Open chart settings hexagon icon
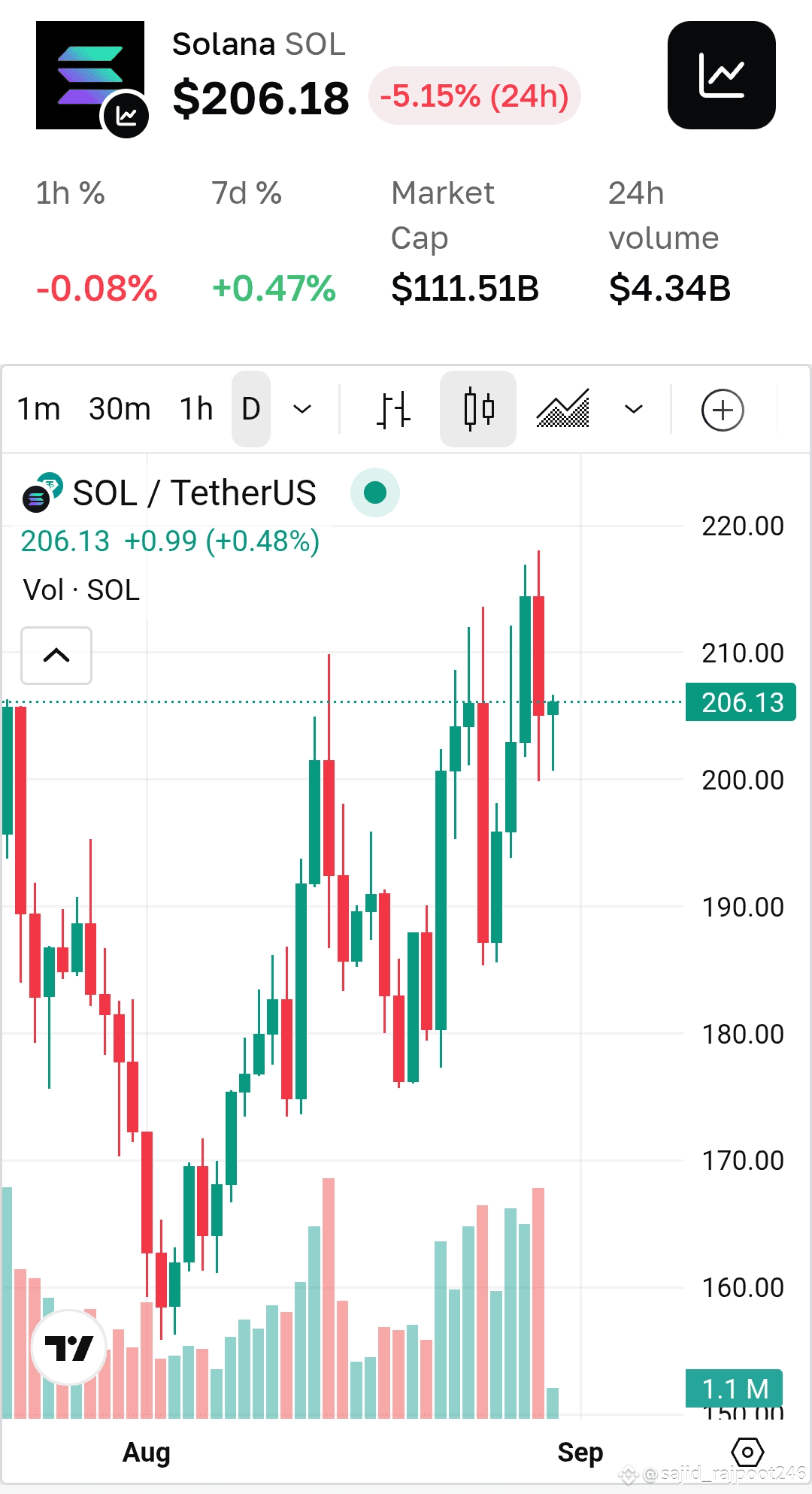Viewport: 812px width, 1494px height. pyautogui.click(x=747, y=1451)
